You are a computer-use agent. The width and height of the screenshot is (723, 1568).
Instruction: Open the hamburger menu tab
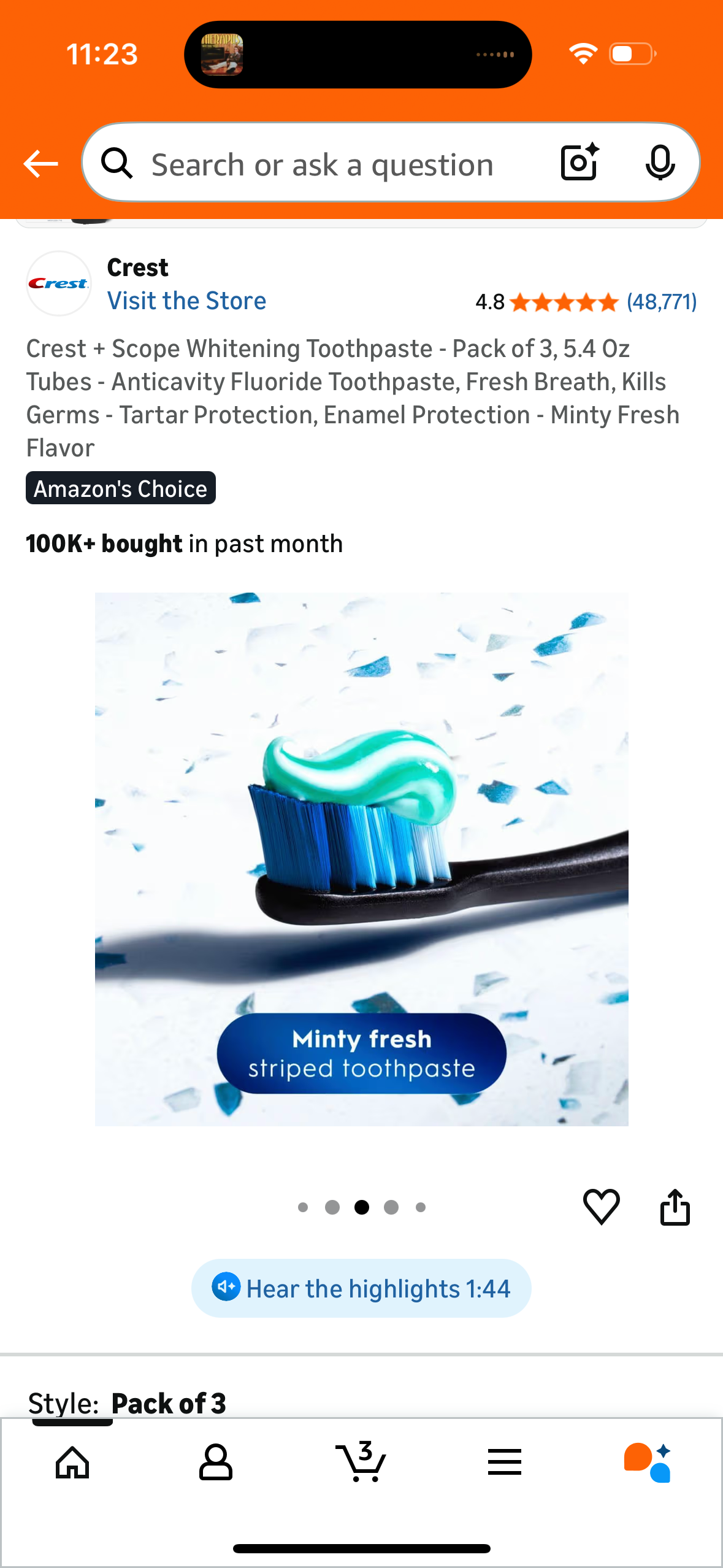(x=505, y=1463)
